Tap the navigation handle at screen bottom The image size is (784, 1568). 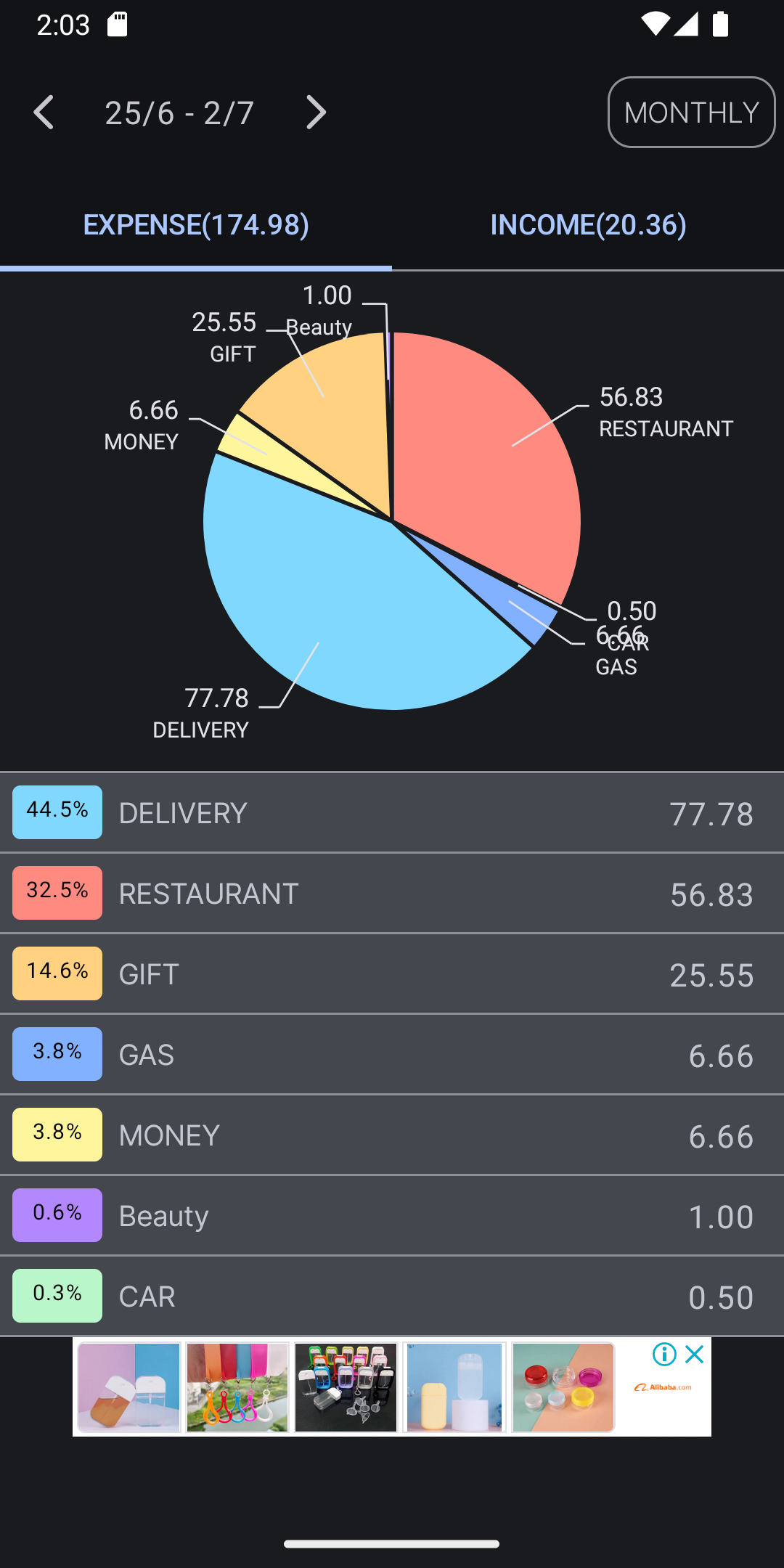(x=392, y=1543)
